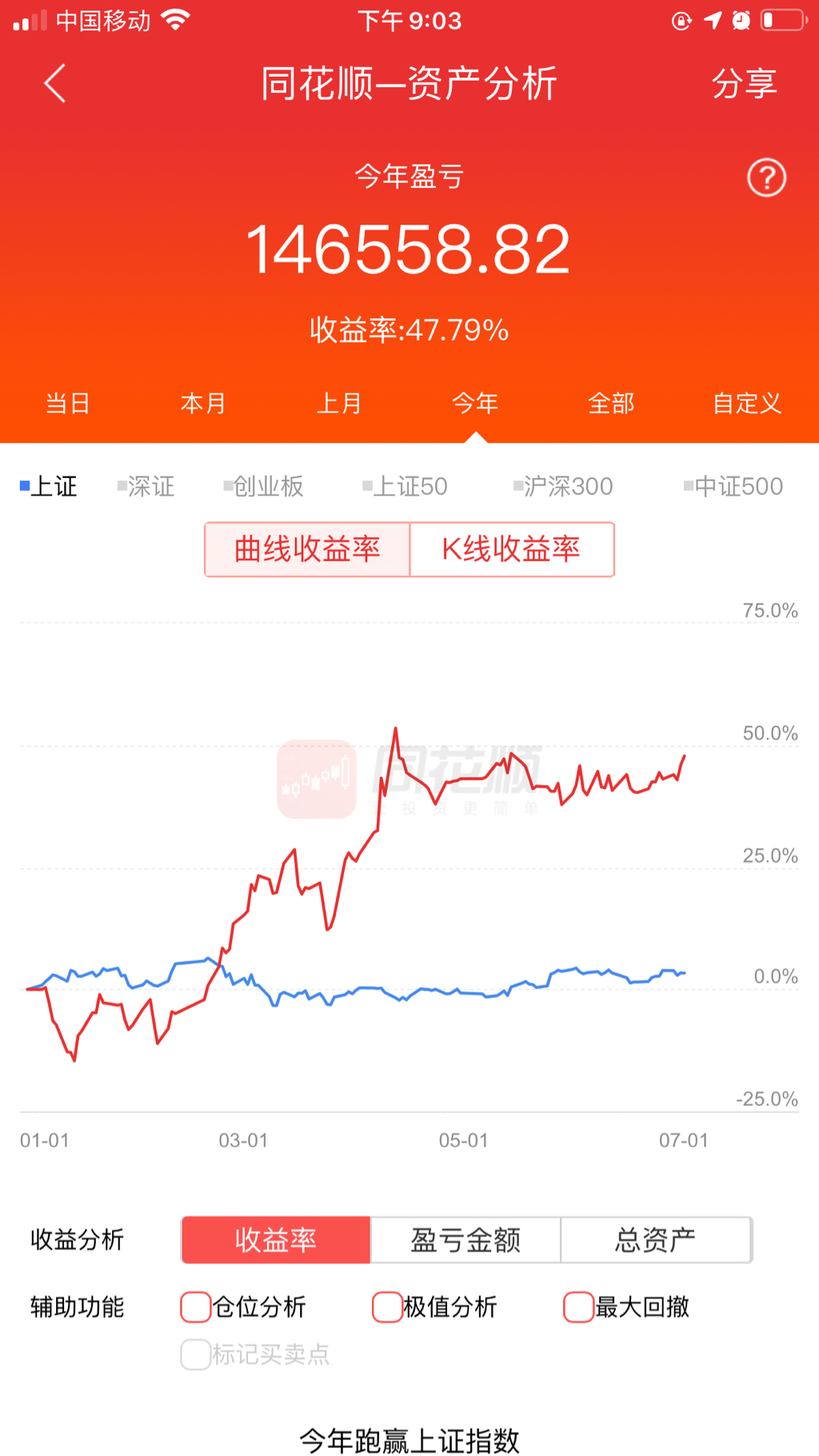Go back using the back arrow
819x1456 pixels.
click(x=54, y=83)
